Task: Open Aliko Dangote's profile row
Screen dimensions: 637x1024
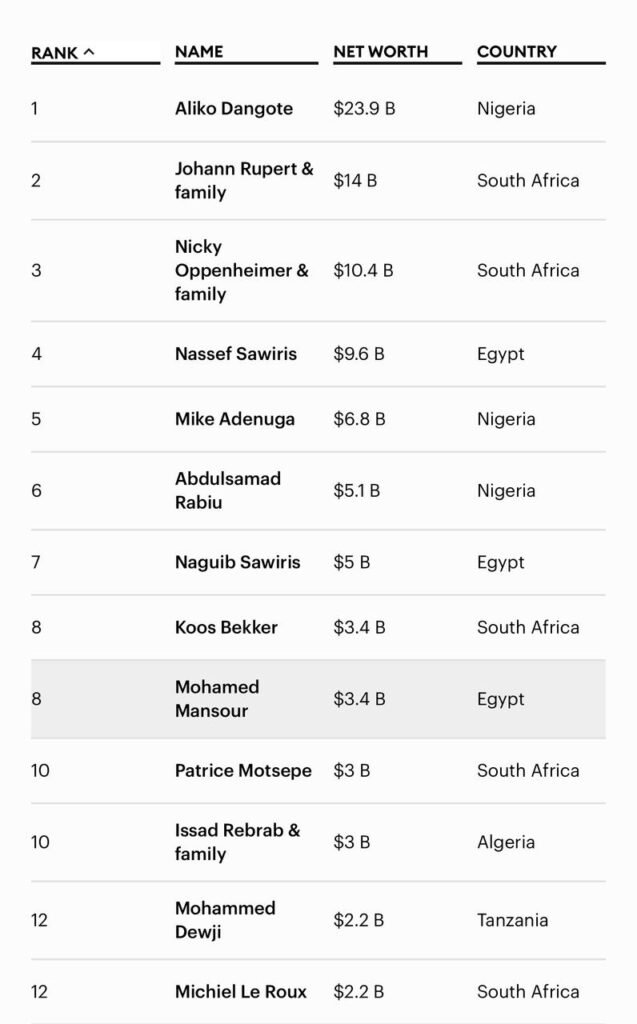Action: pyautogui.click(x=318, y=108)
